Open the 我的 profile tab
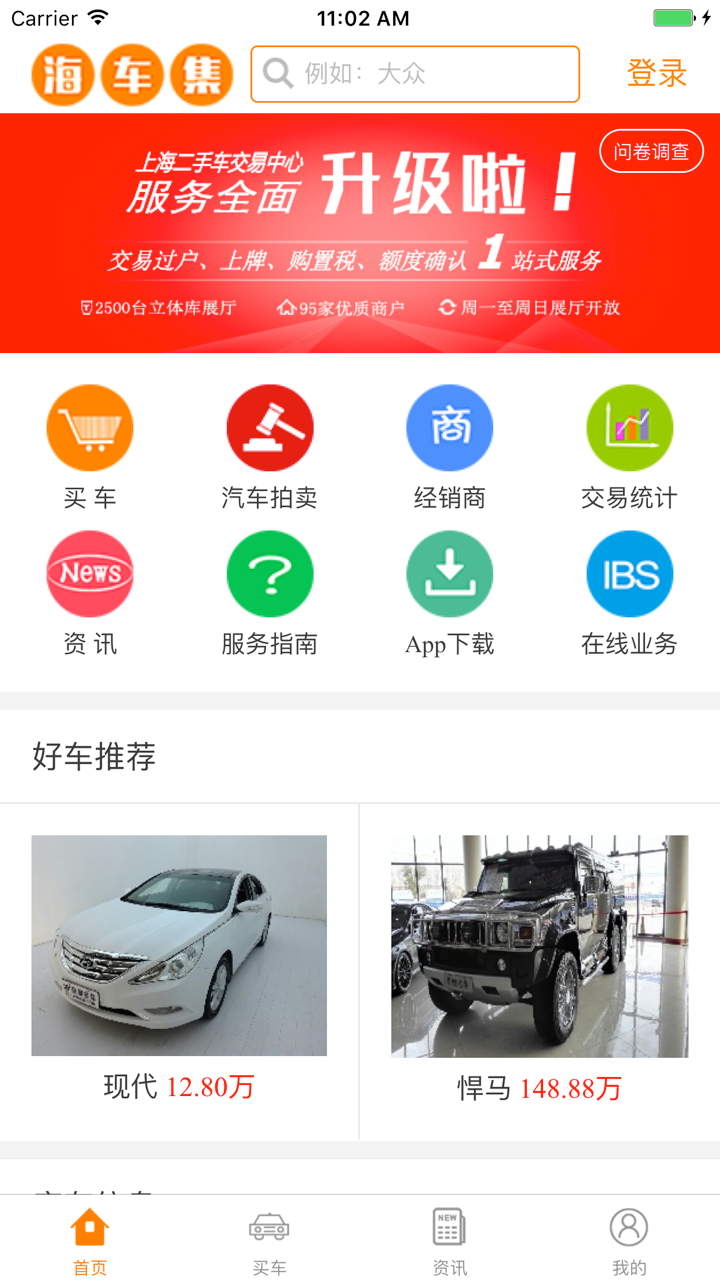The width and height of the screenshot is (720, 1280). pos(629,1237)
